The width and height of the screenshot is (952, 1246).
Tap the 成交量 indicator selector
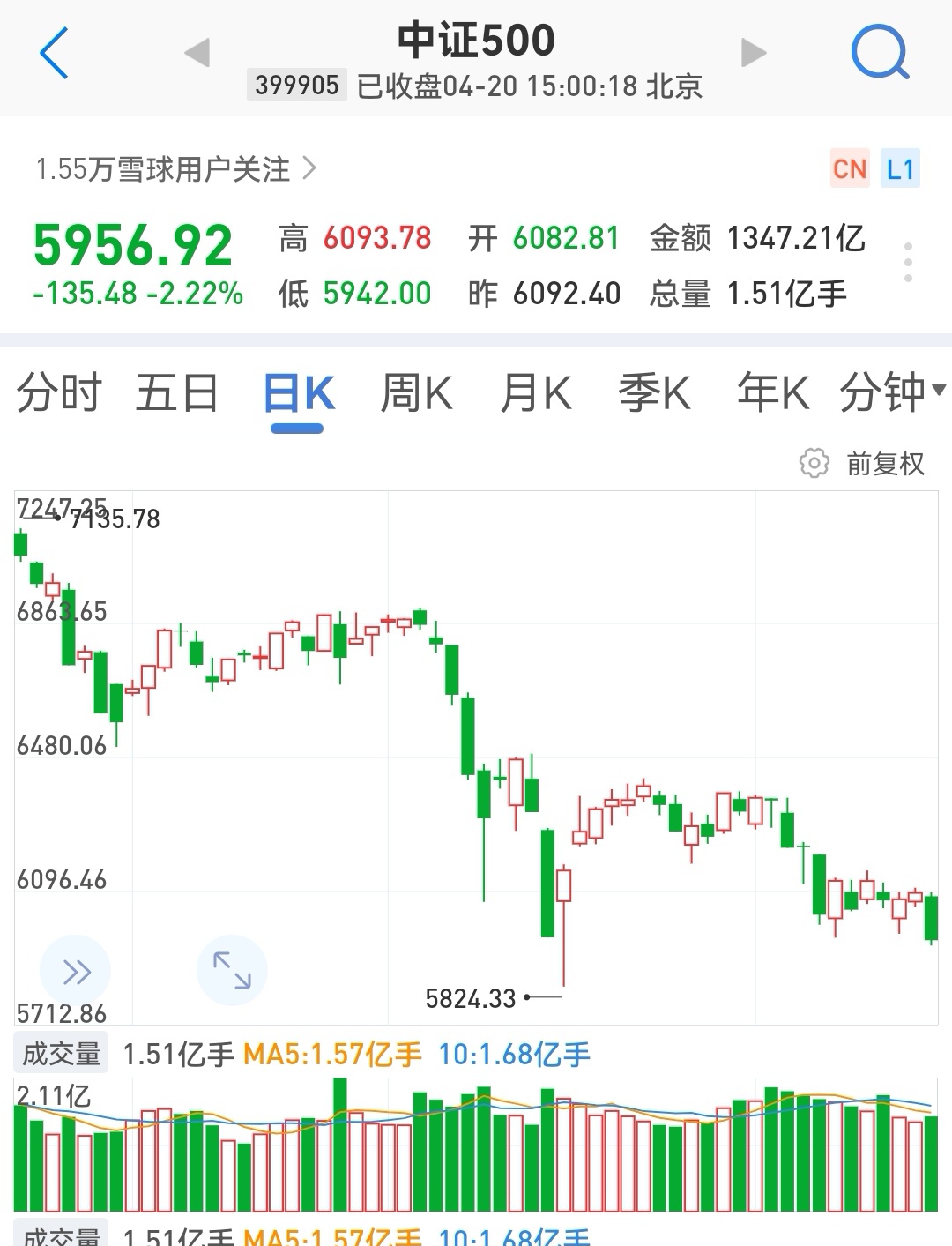[x=61, y=1053]
